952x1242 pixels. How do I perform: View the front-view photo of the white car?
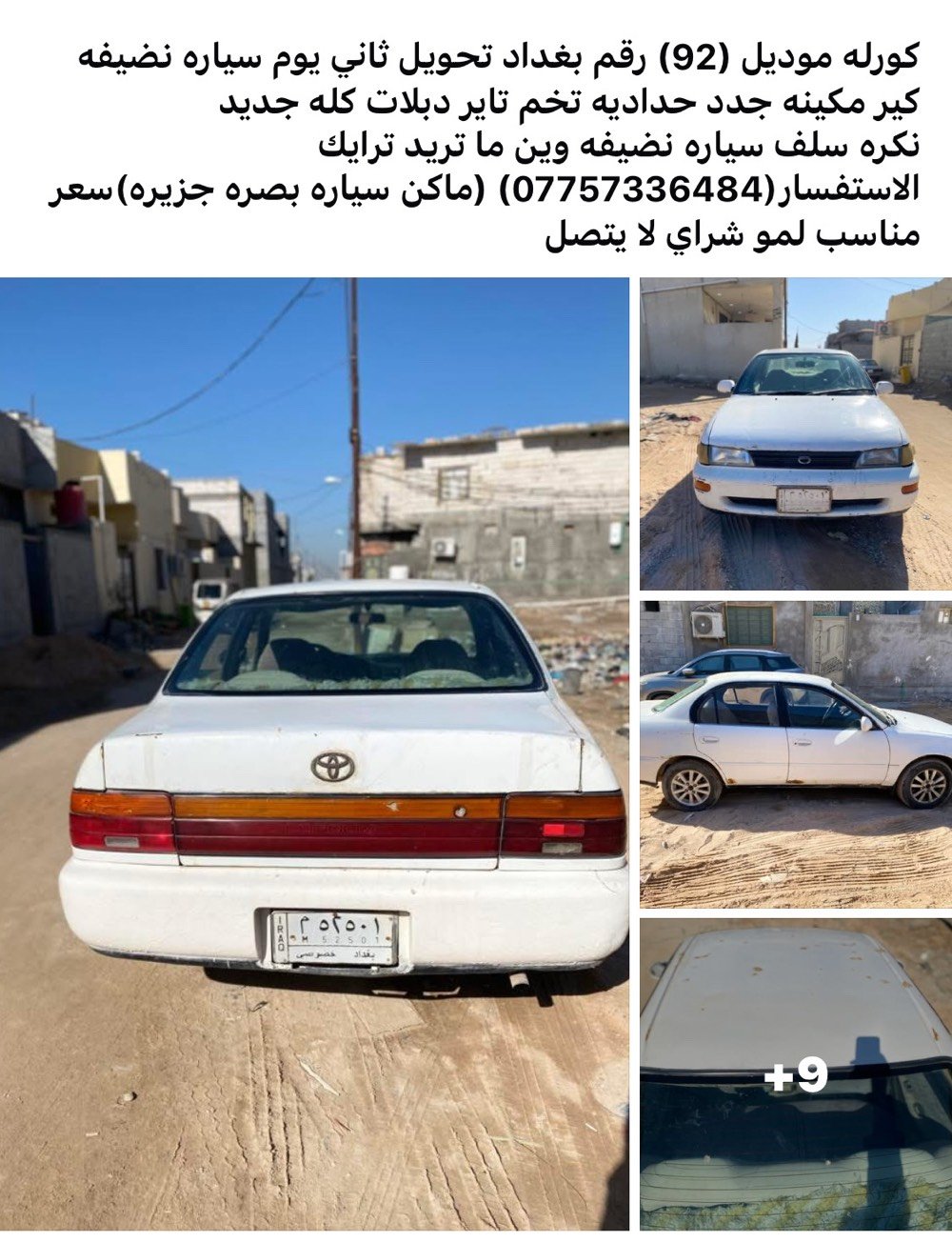click(x=796, y=435)
